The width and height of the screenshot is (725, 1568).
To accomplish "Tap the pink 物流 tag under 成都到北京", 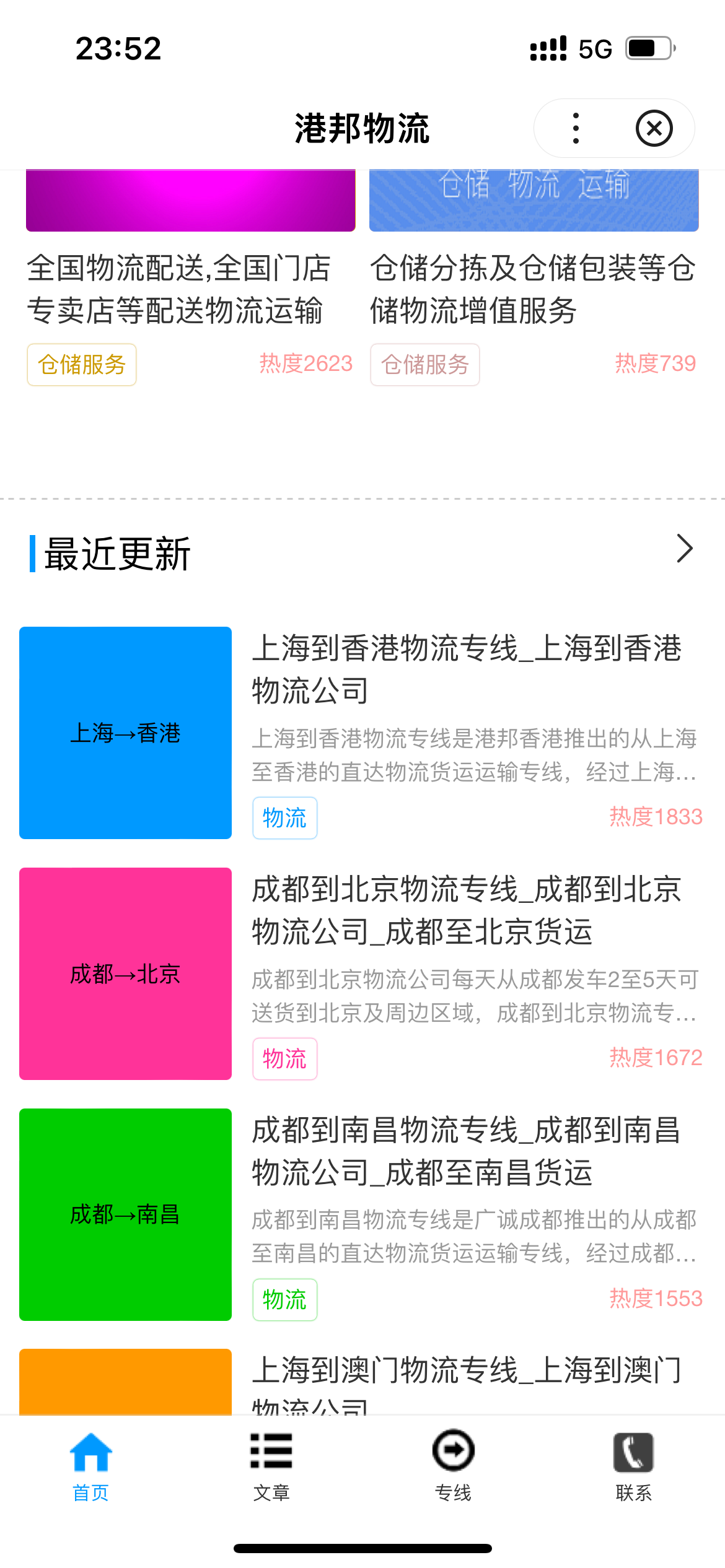I will [x=284, y=1059].
